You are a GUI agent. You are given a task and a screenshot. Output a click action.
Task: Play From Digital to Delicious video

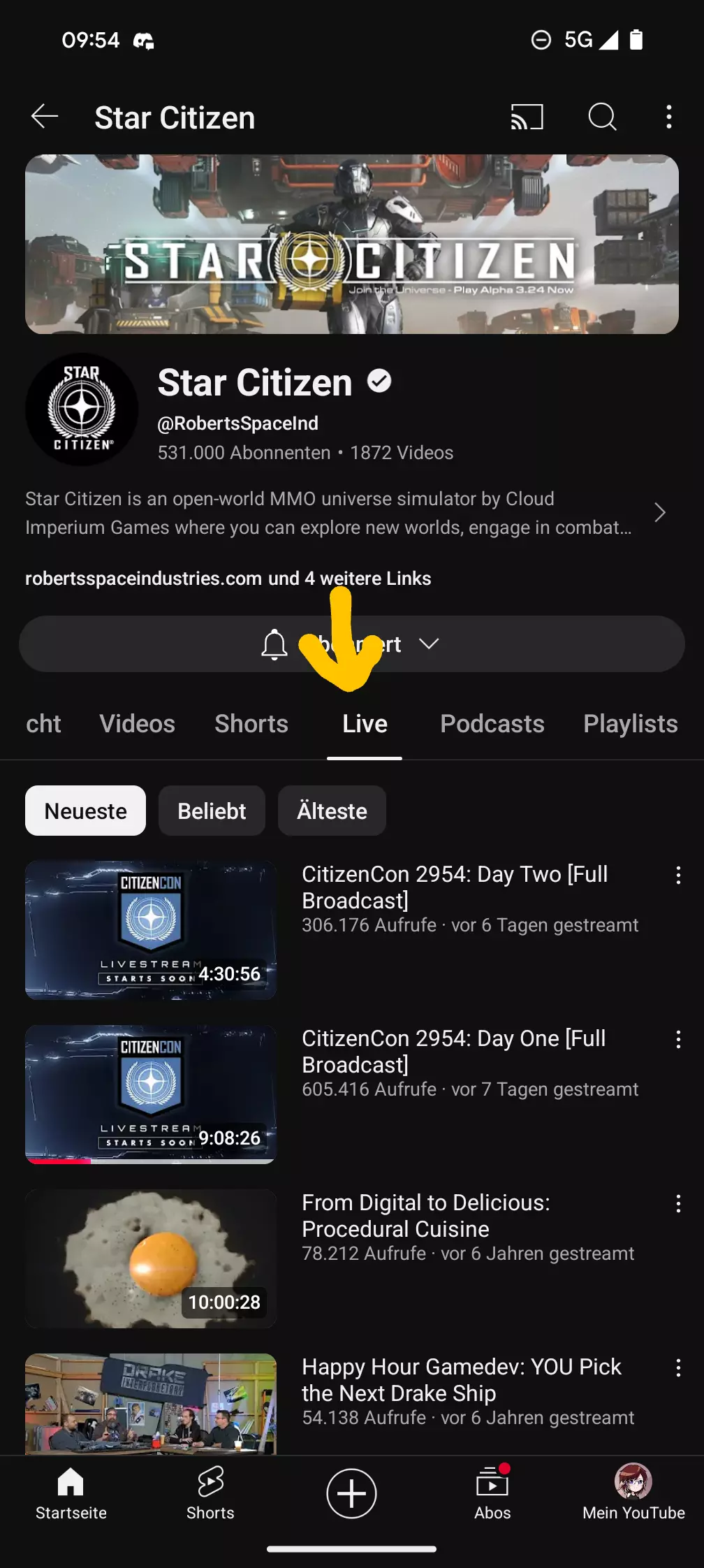pos(151,1258)
